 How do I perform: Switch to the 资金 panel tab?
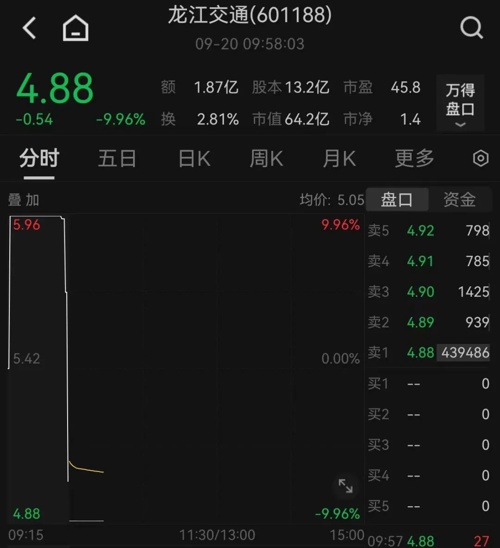460,200
